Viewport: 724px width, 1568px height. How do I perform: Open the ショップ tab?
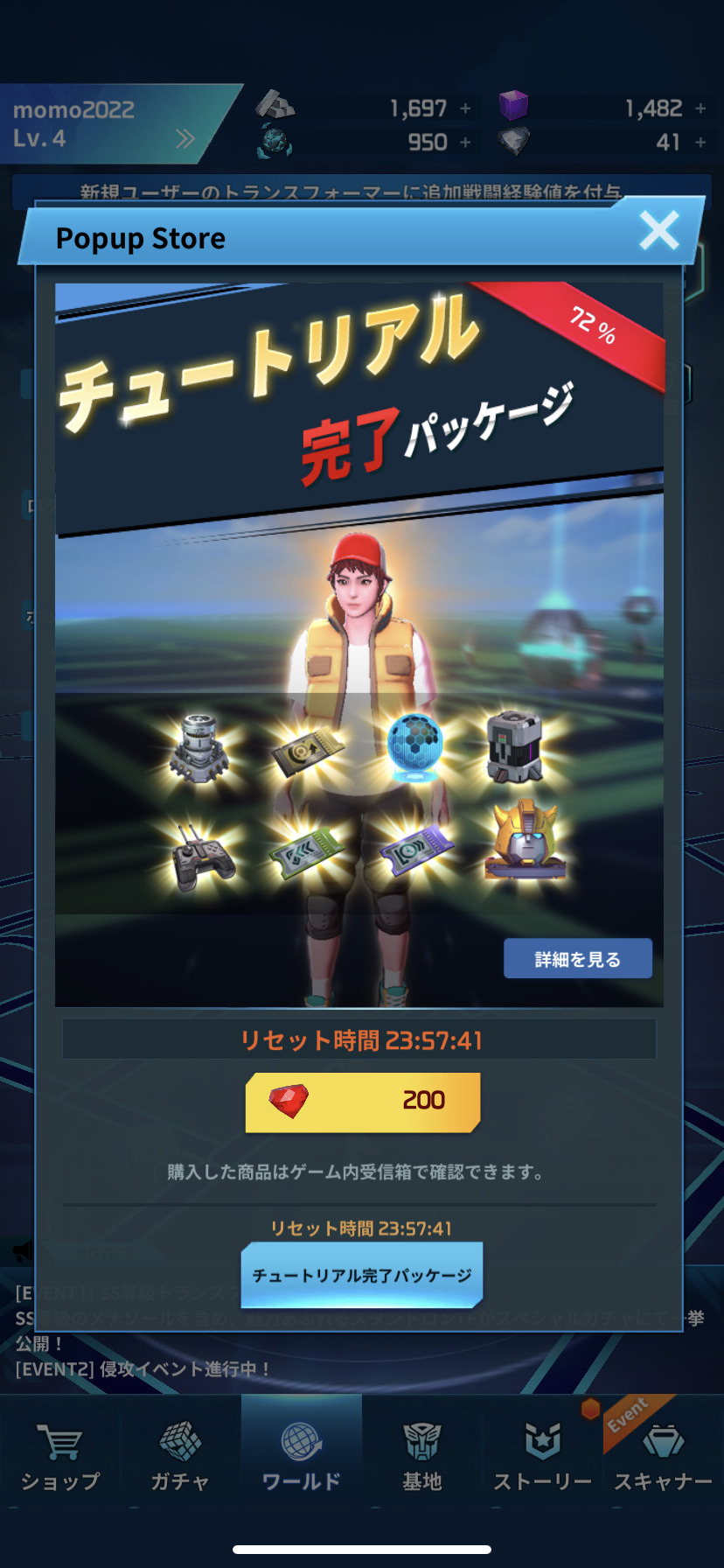click(60, 1458)
